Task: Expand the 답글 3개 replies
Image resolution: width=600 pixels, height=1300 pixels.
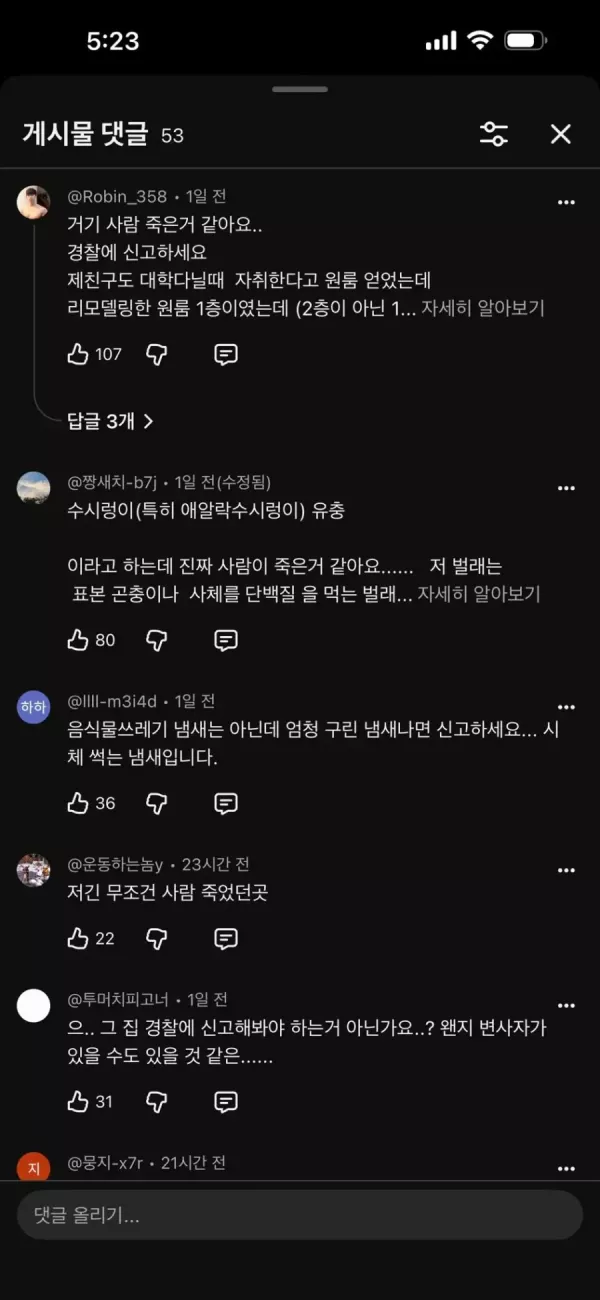Action: pos(111,421)
